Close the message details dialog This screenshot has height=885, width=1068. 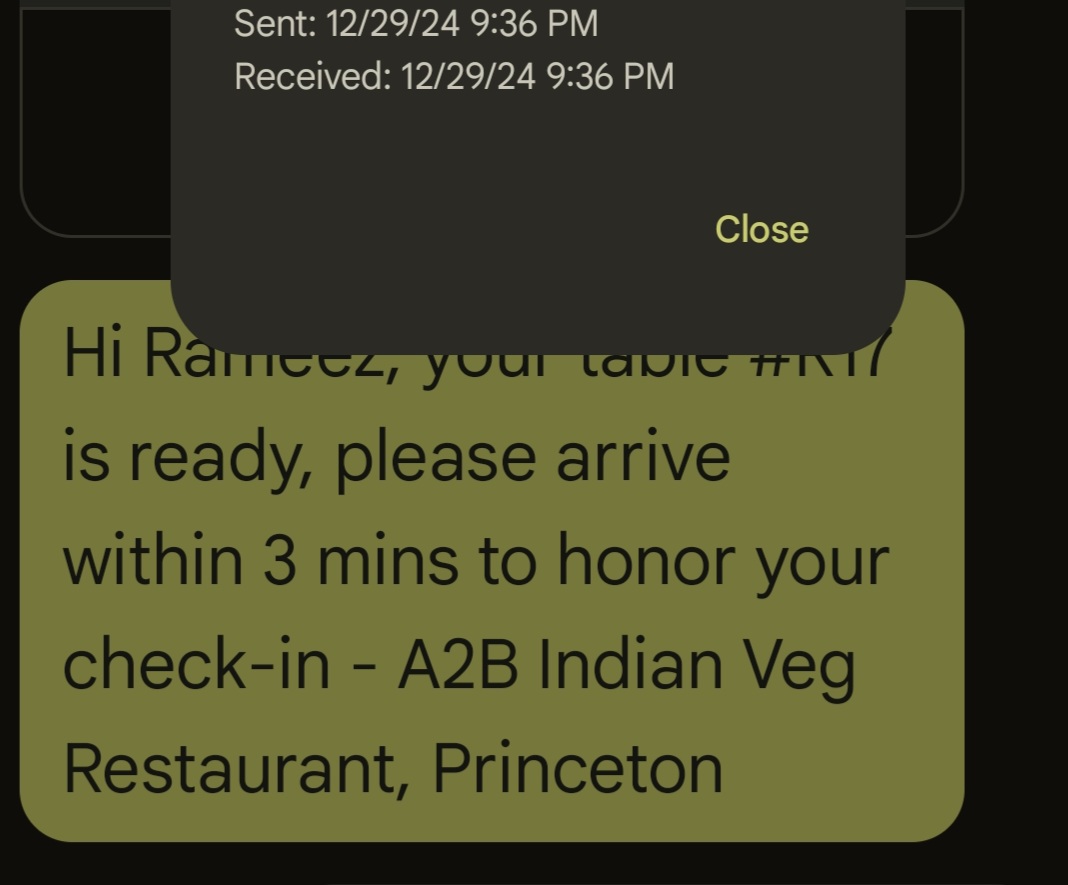click(762, 230)
